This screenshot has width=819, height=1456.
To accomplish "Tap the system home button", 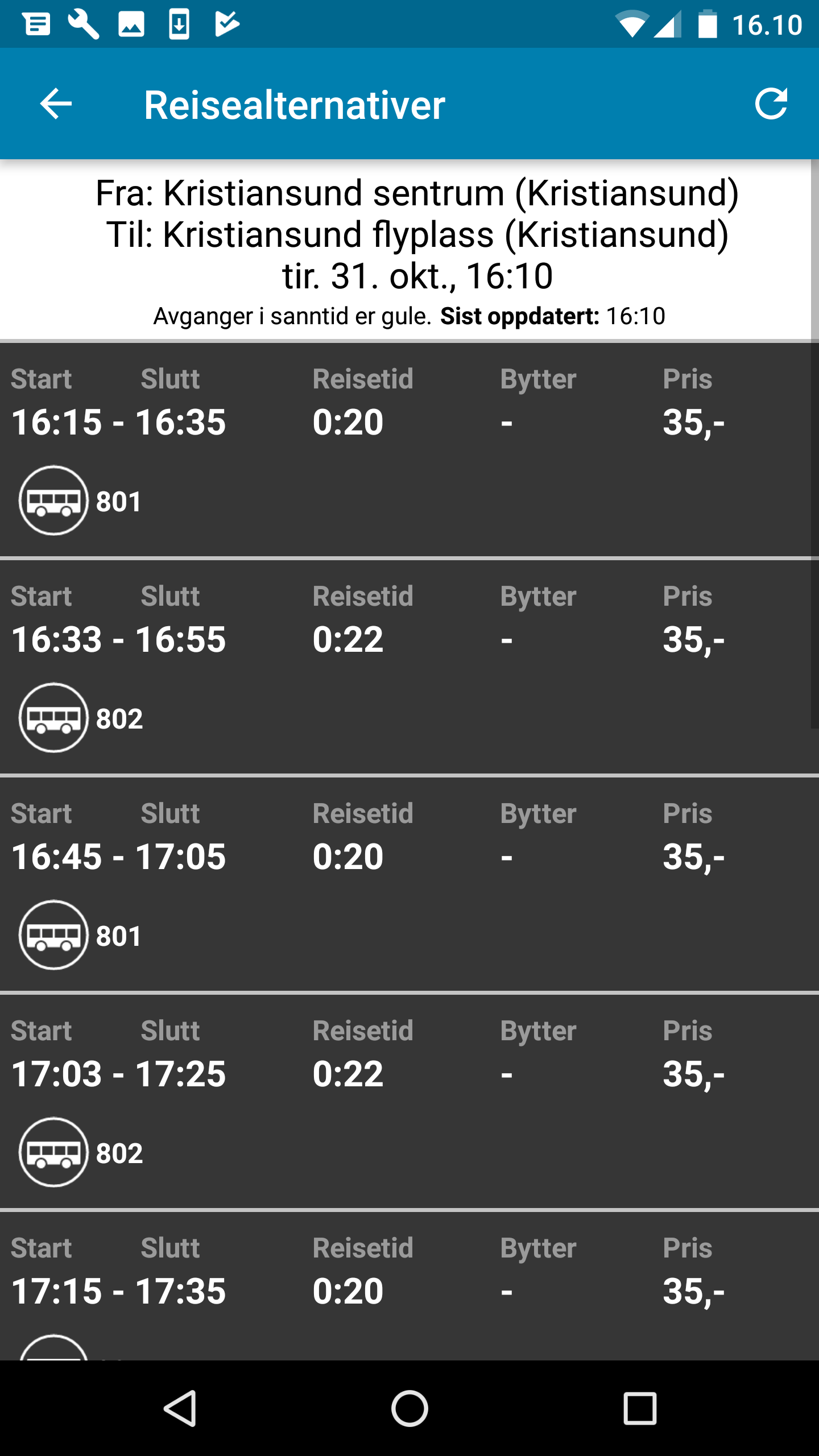I will (x=409, y=1408).
